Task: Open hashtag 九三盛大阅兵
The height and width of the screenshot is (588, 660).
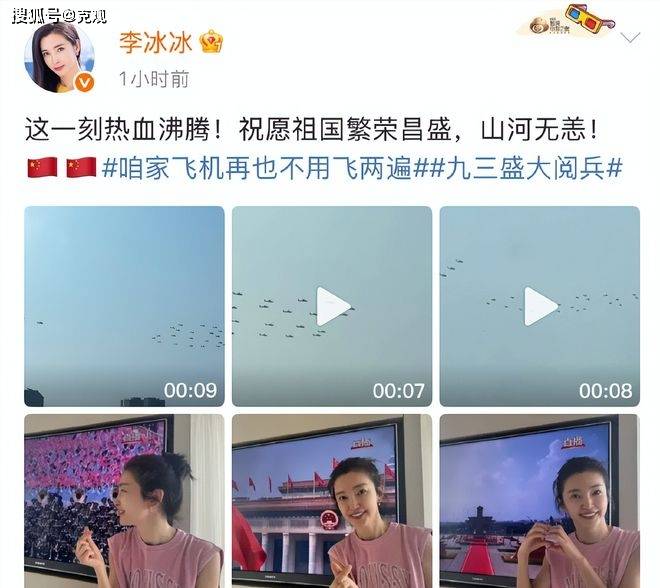Action: pos(527,168)
